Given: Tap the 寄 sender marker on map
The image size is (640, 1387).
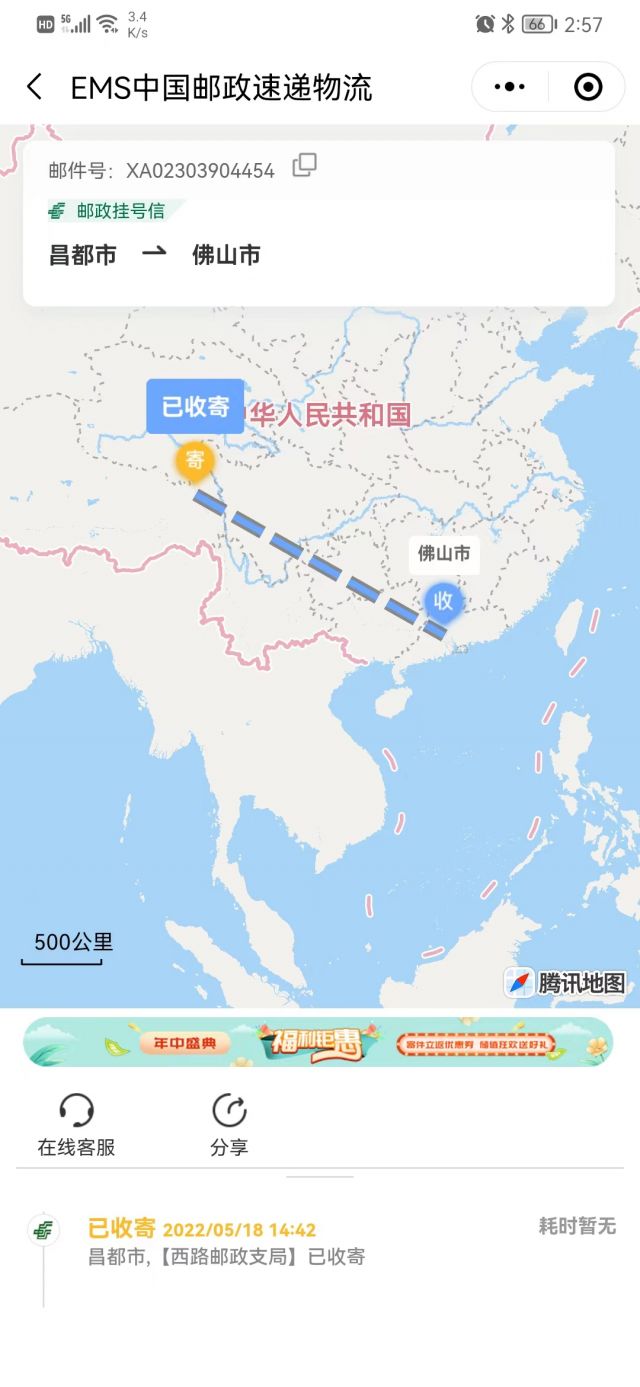Looking at the screenshot, I should pos(195,461).
